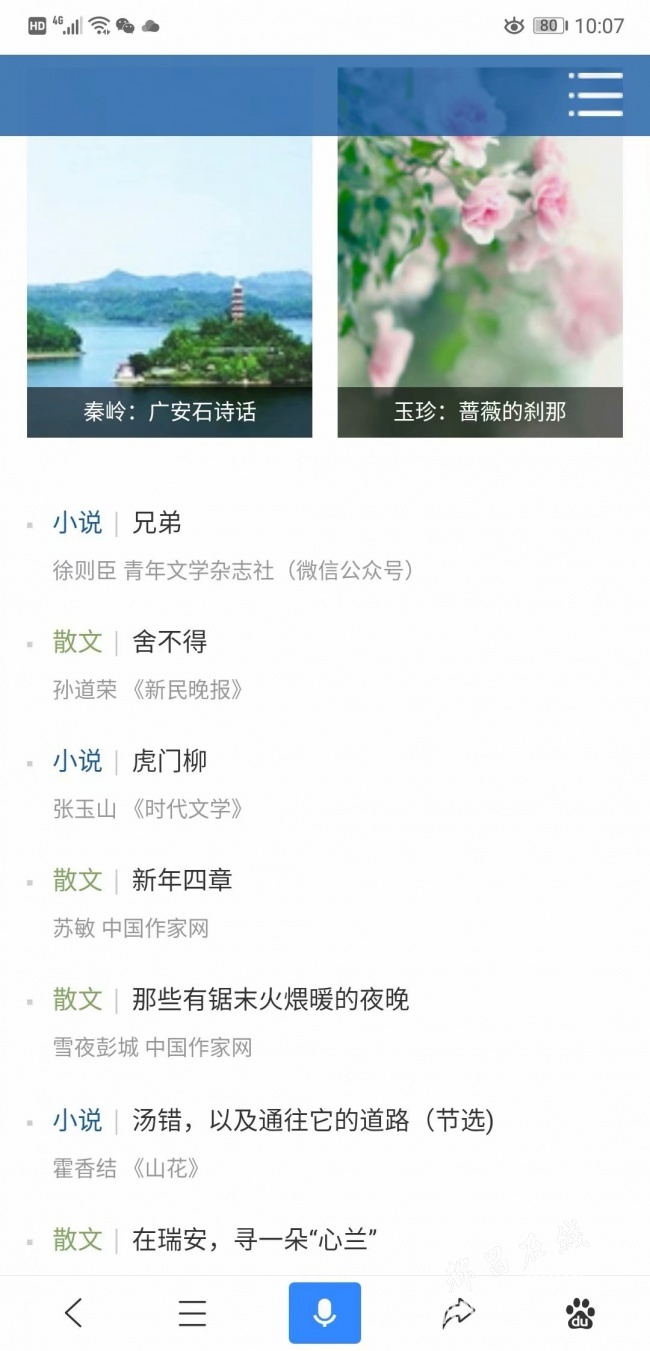Share this page

458,1313
